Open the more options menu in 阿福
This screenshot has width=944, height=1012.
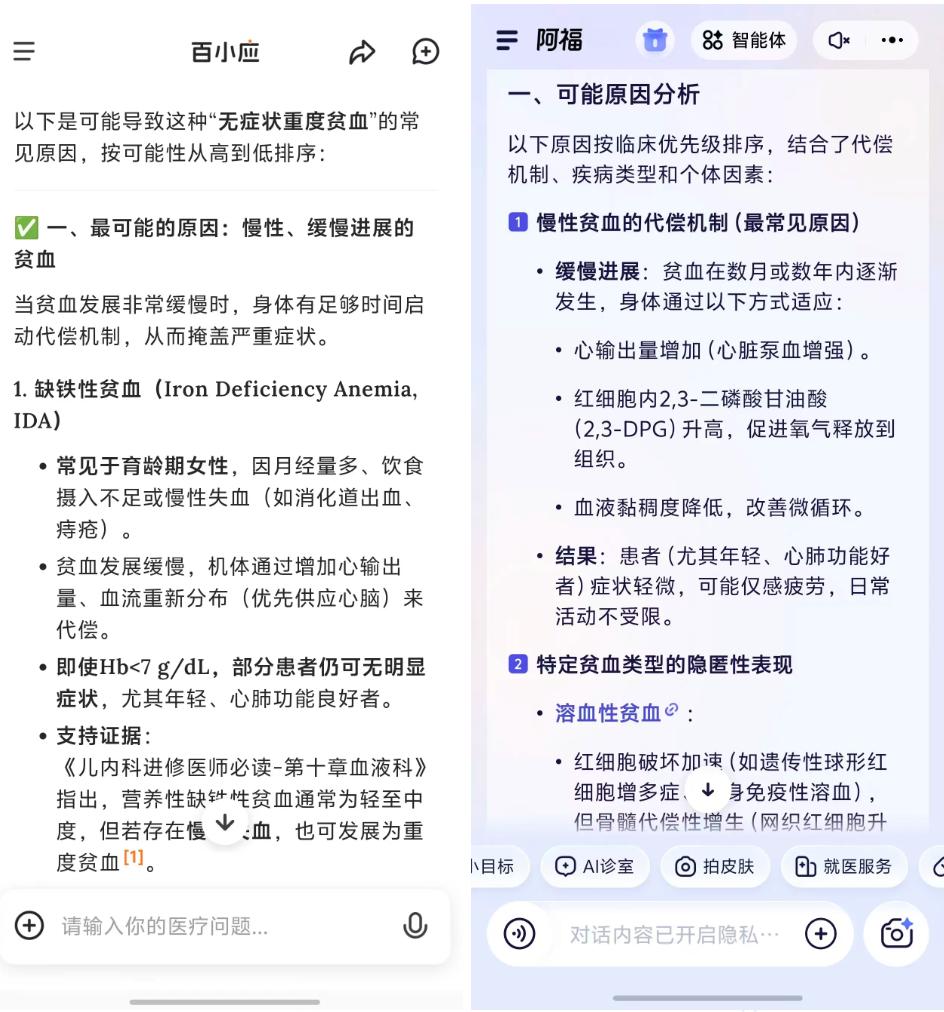pyautogui.click(x=891, y=40)
